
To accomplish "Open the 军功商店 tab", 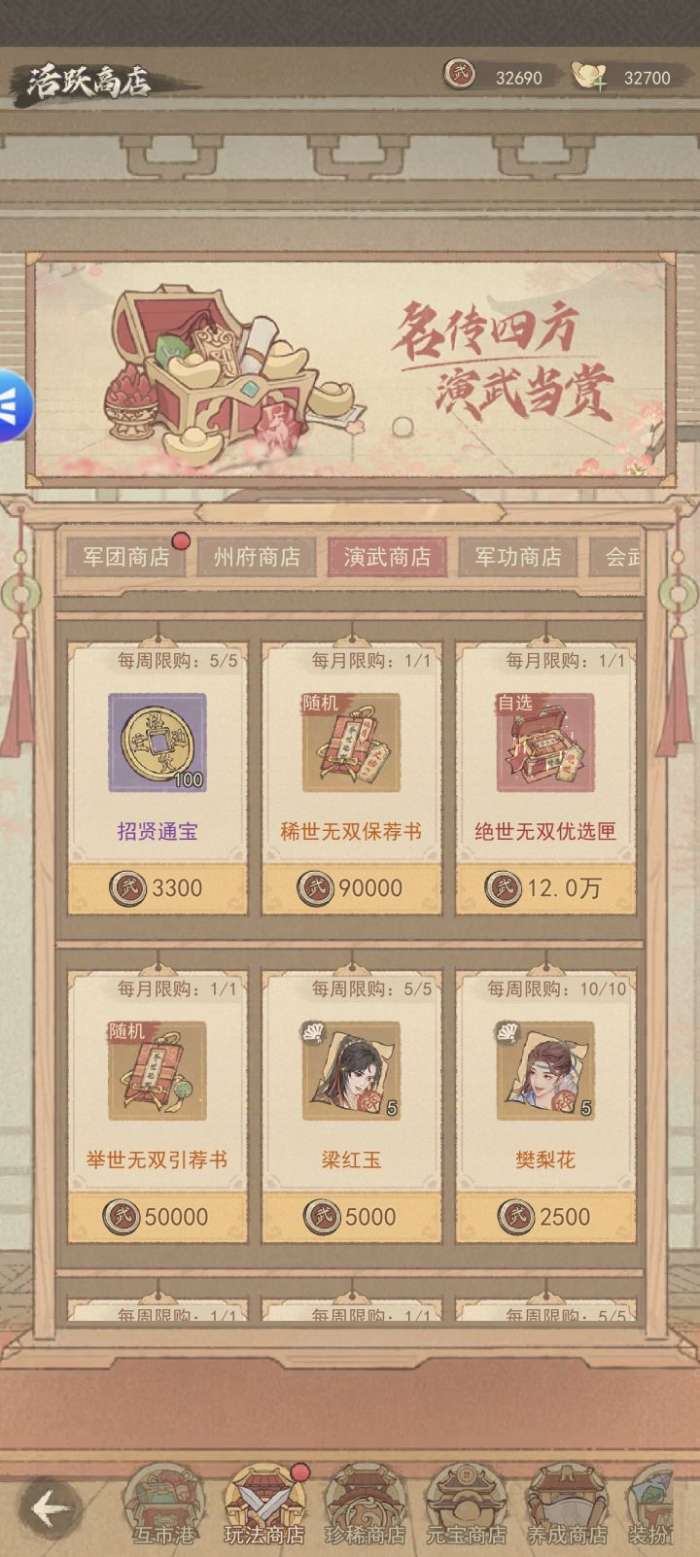I will click(517, 557).
